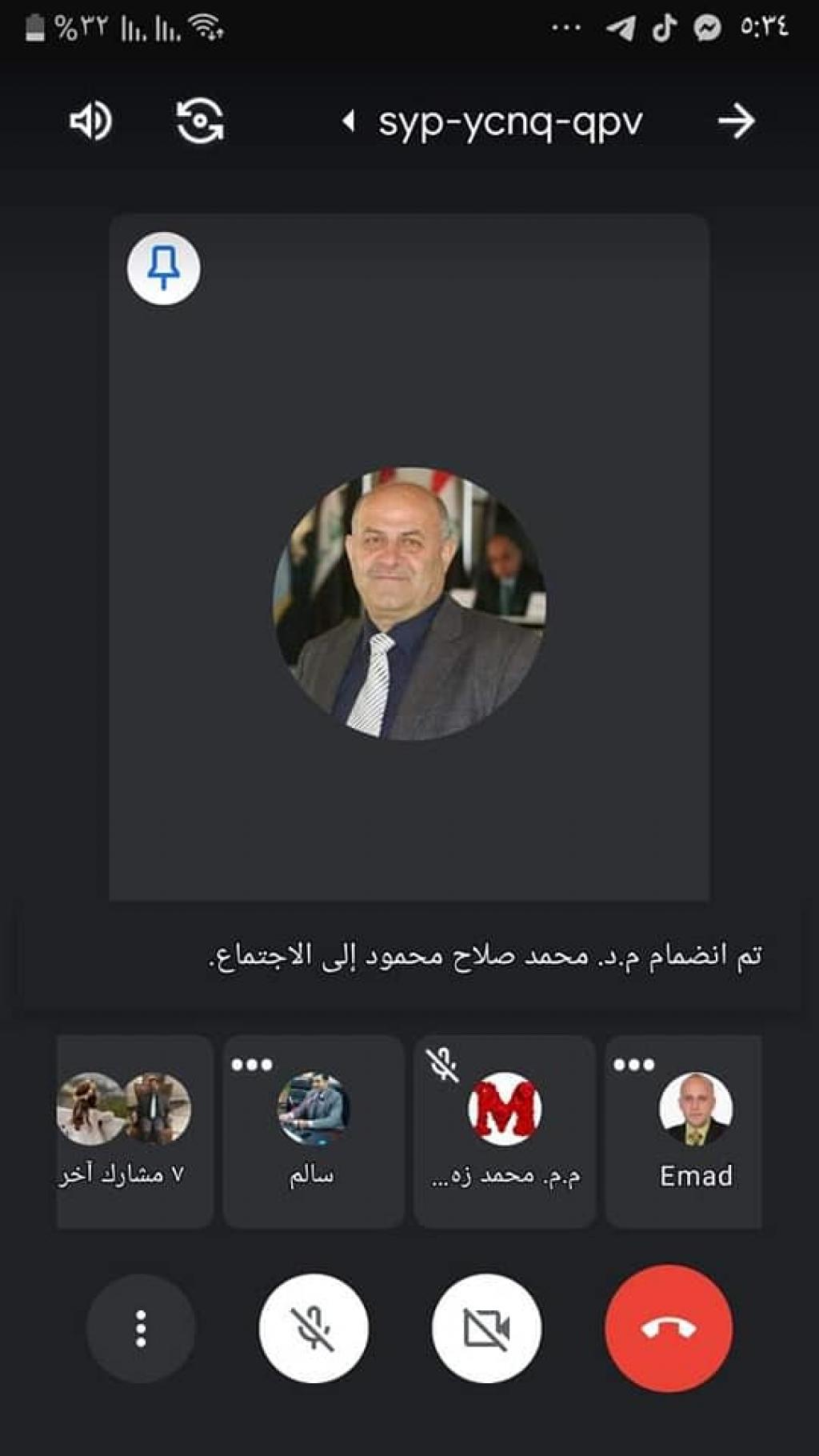Unmute your microphone
The width and height of the screenshot is (819, 1456).
[314, 1329]
